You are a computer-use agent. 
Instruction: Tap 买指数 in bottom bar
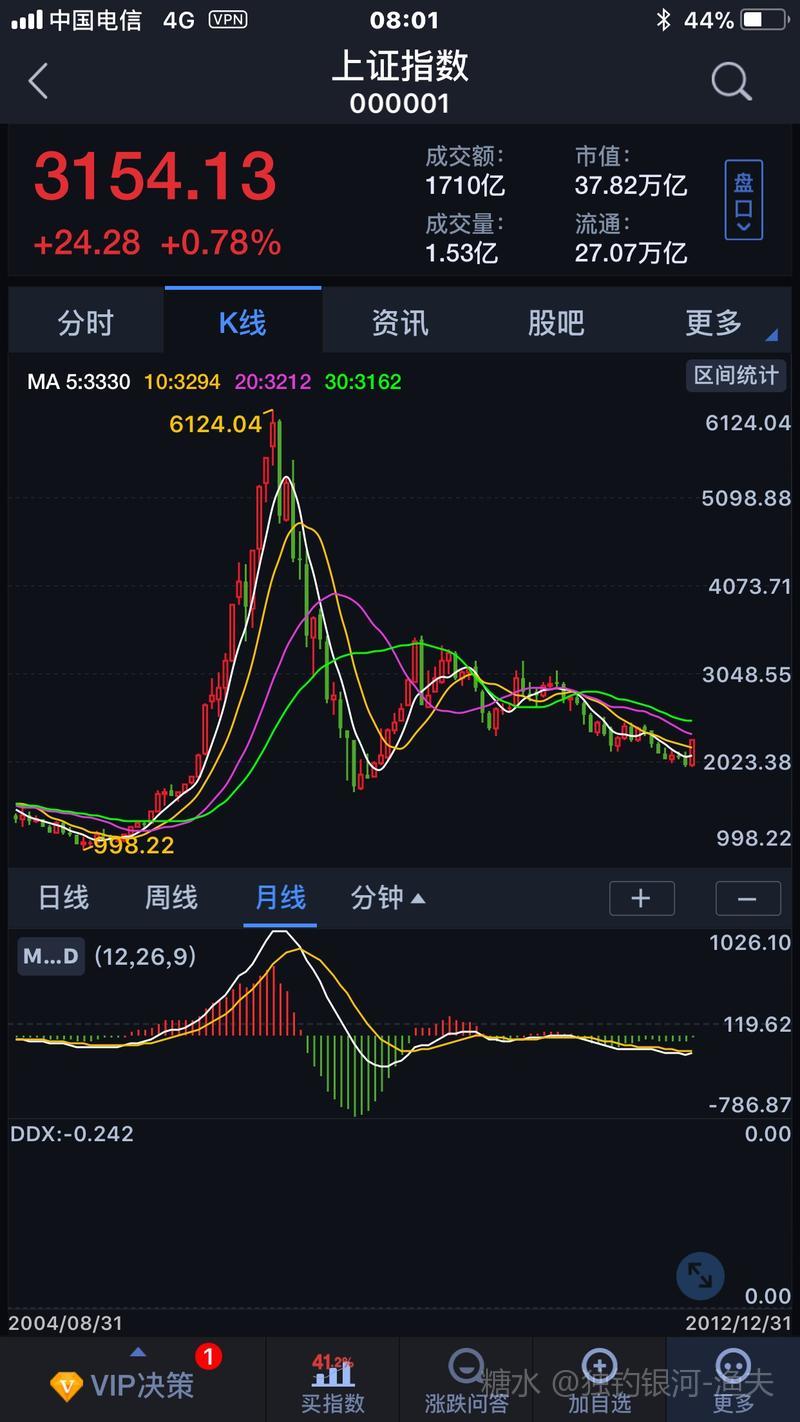pos(333,1384)
